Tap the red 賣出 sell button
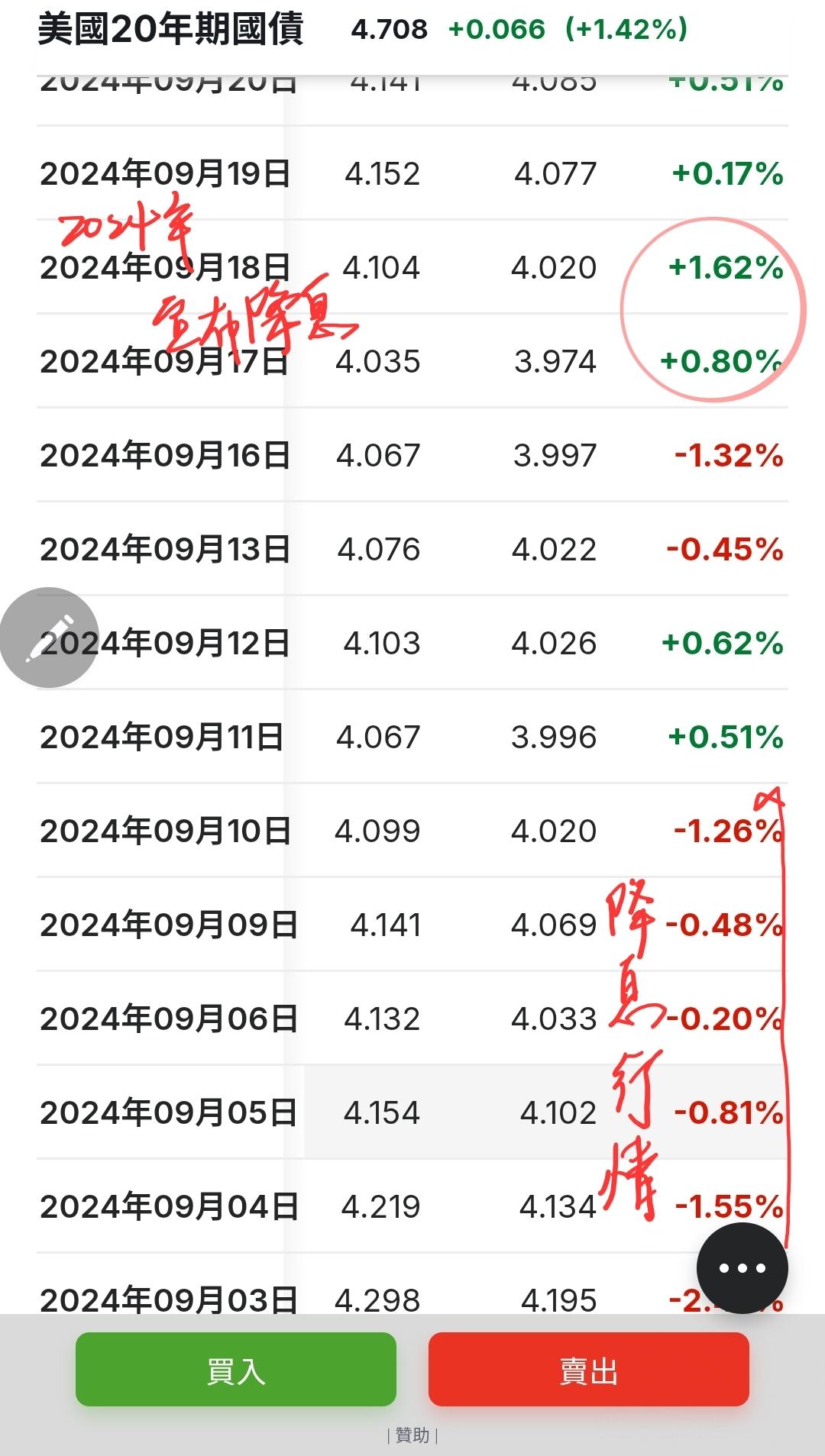The height and width of the screenshot is (1456, 825). coord(588,1370)
